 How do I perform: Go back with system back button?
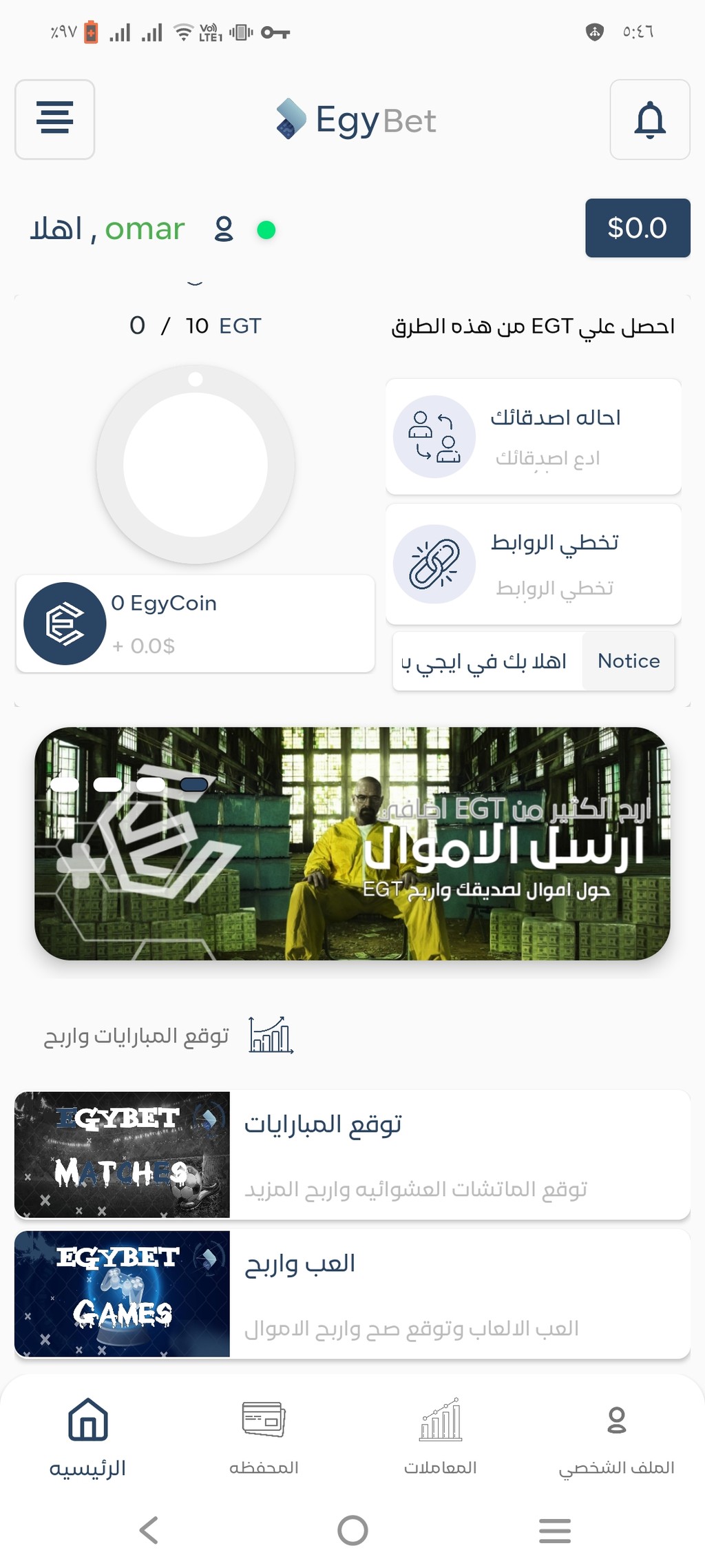pos(149,1530)
